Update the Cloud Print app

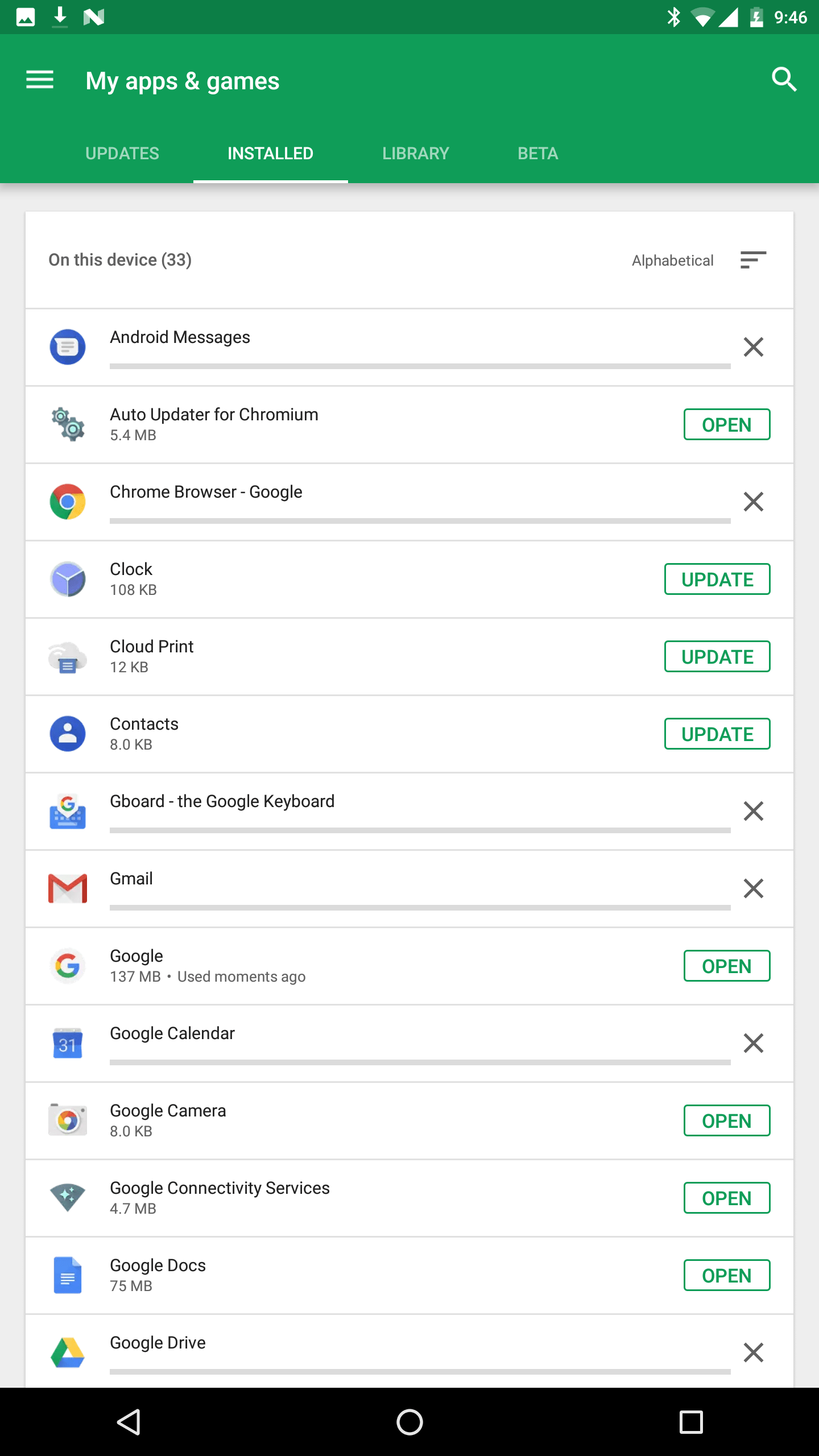point(717,656)
